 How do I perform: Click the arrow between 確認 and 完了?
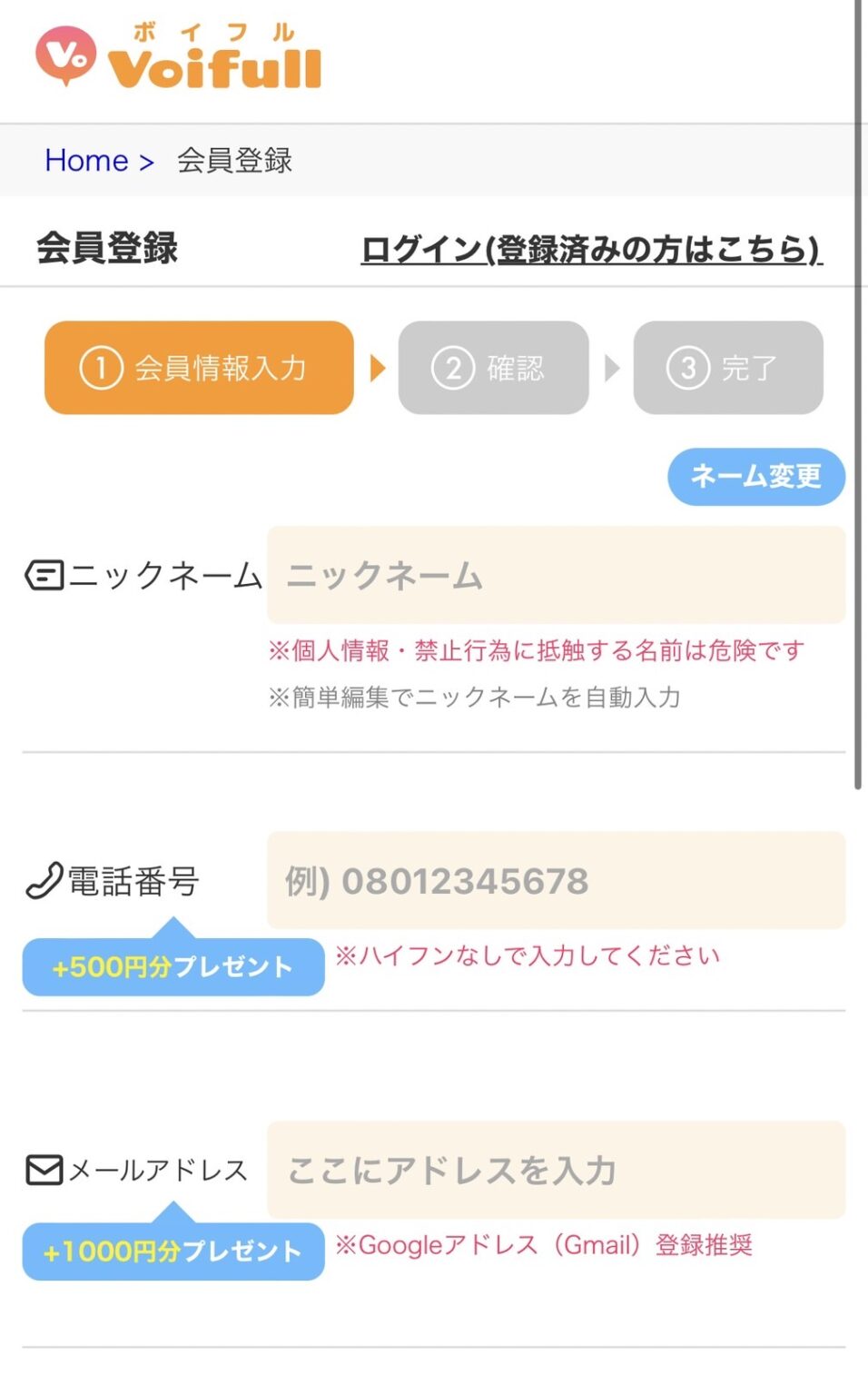point(614,368)
